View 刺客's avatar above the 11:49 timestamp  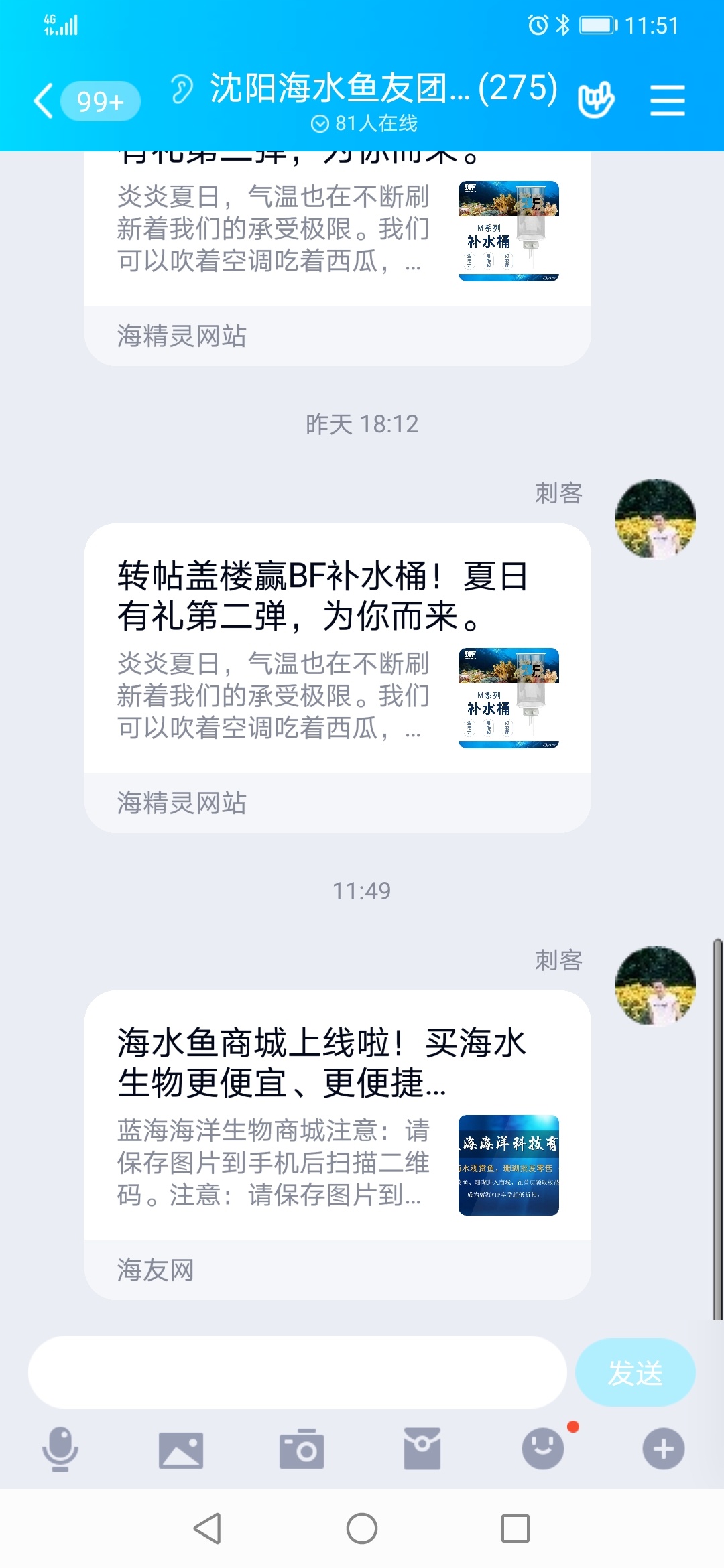(655, 519)
